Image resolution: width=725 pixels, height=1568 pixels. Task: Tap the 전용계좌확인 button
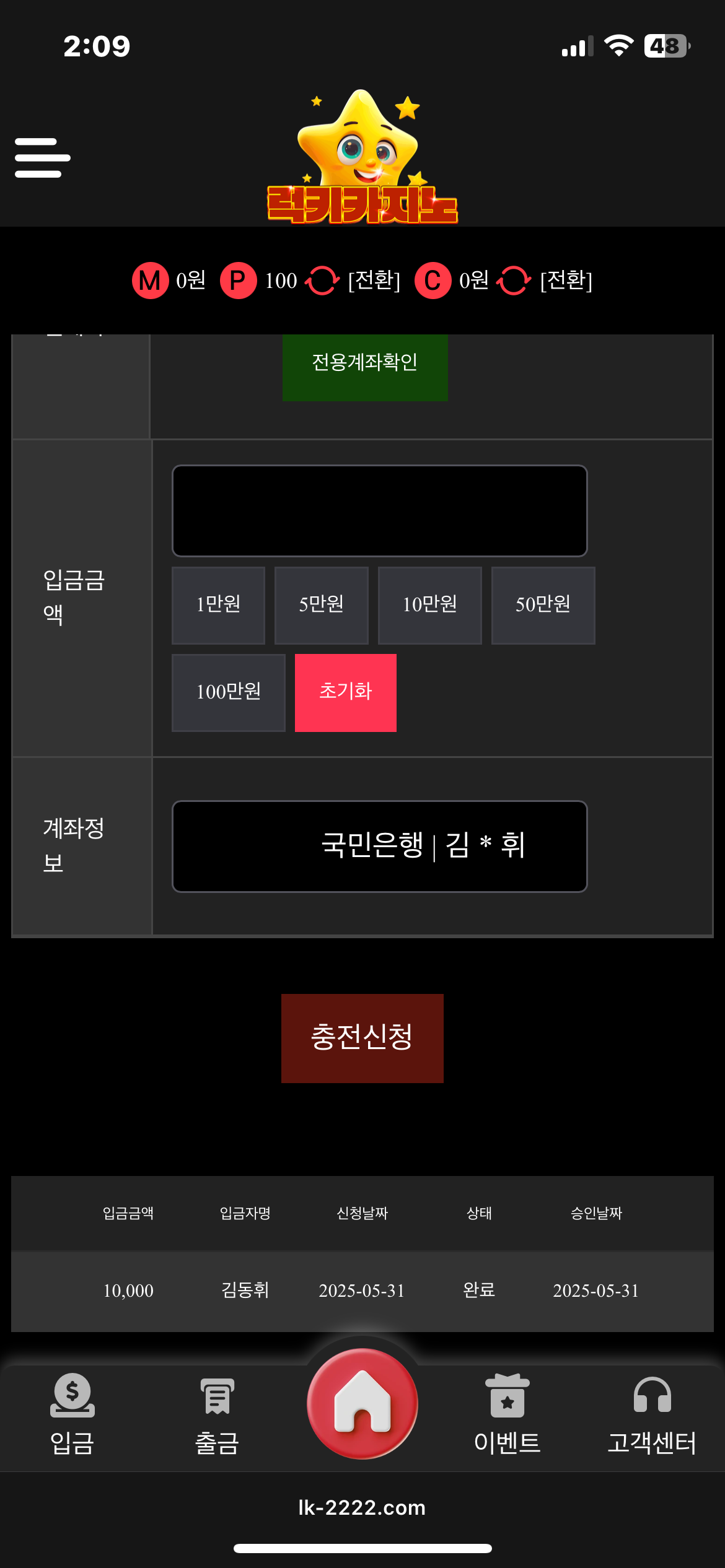tap(365, 363)
